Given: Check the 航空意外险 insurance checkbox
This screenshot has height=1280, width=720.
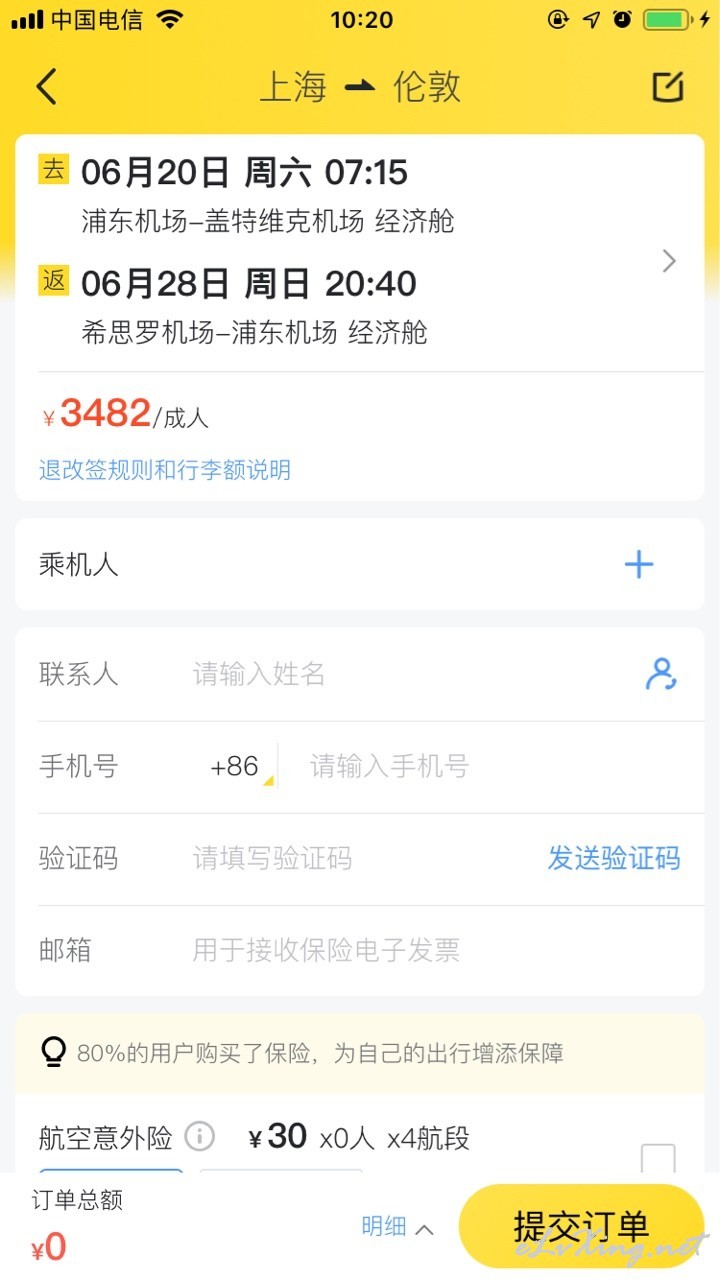Looking at the screenshot, I should tap(658, 1160).
